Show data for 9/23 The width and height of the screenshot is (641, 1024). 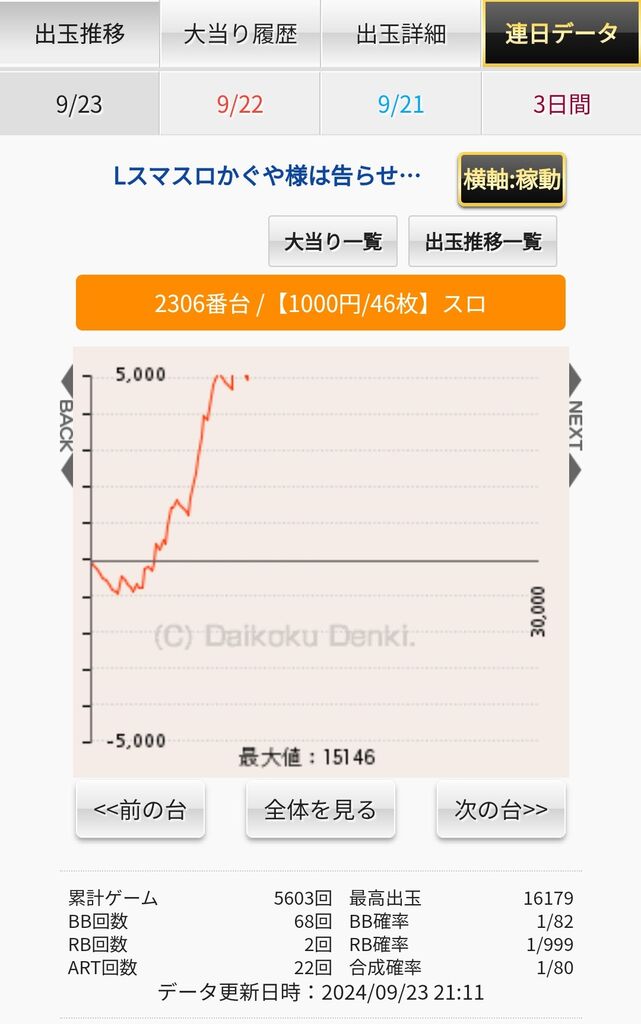(80, 104)
